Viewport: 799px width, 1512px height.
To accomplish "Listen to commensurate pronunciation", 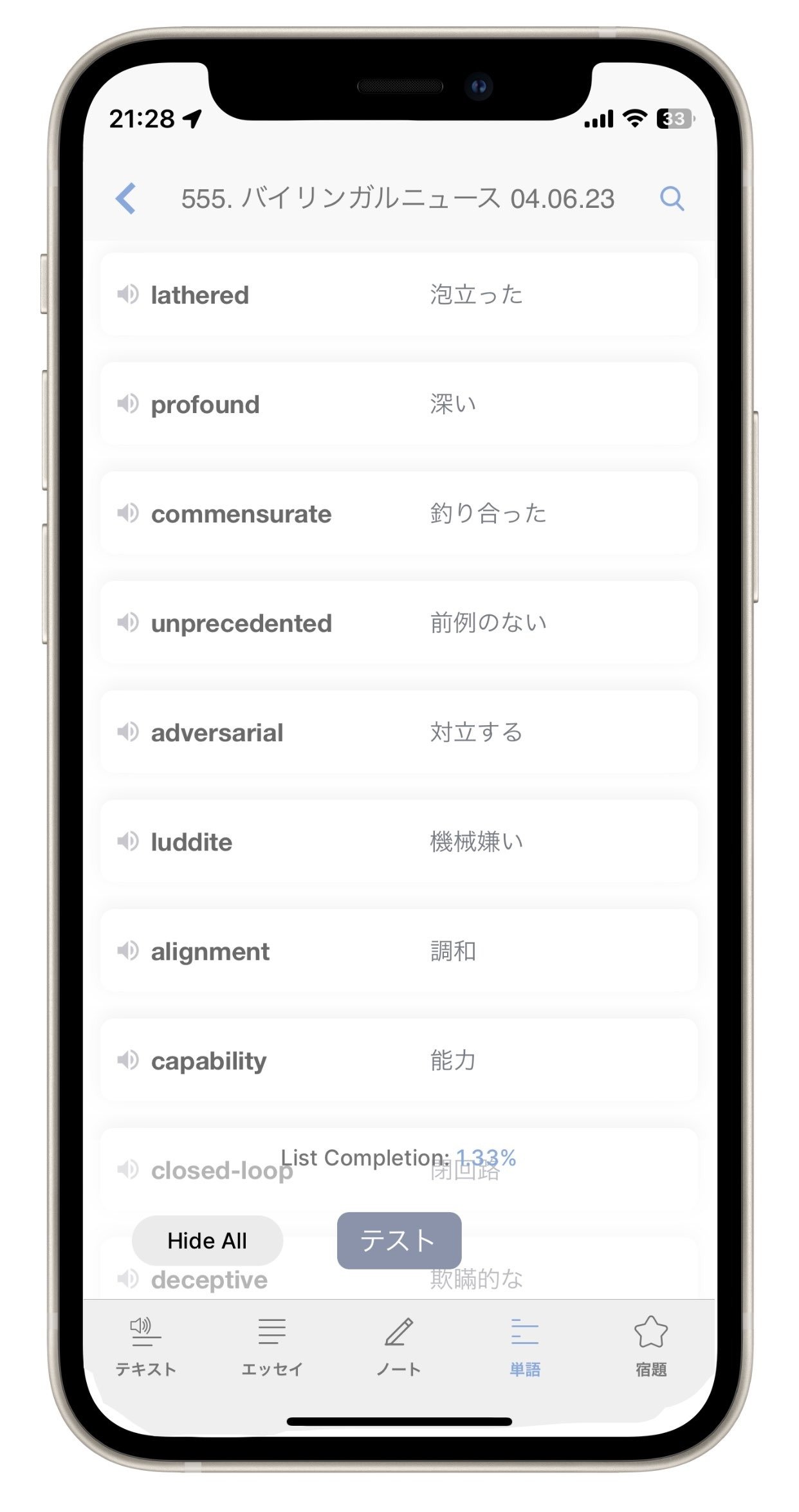I will (127, 513).
